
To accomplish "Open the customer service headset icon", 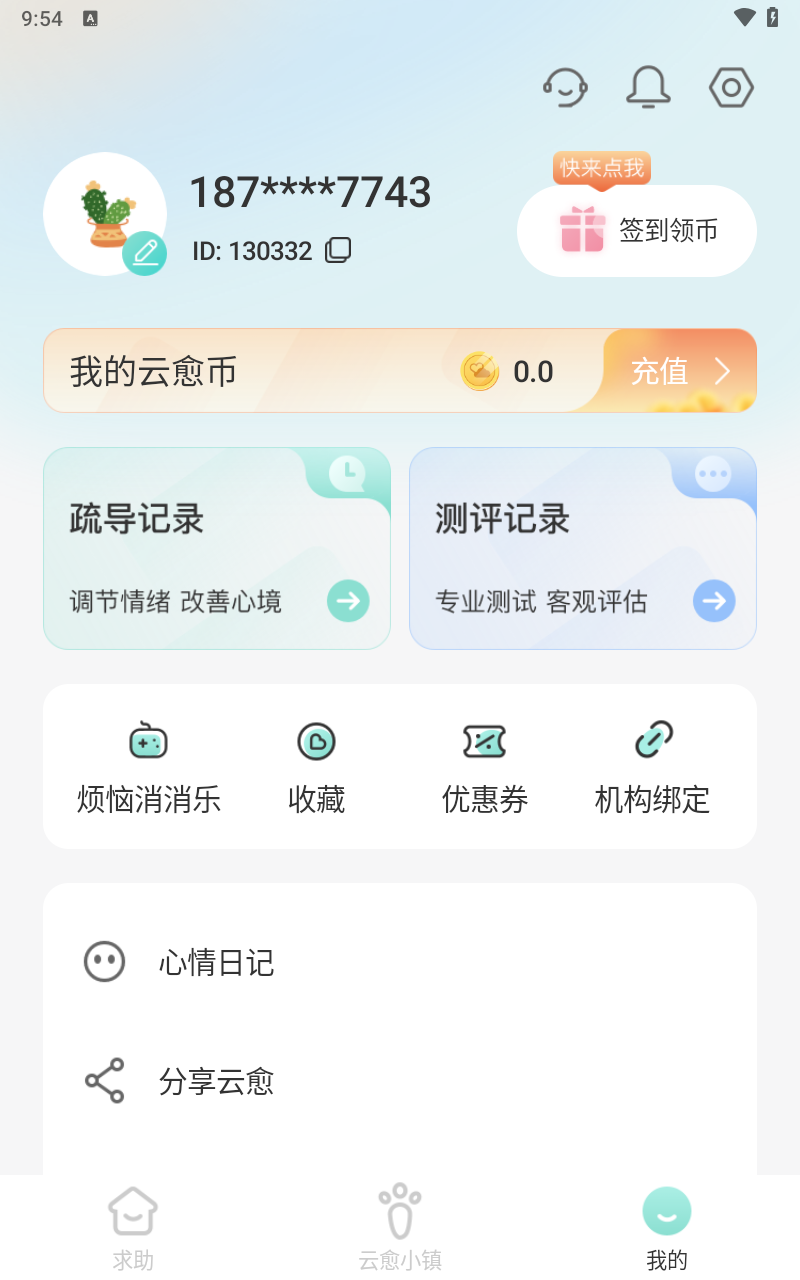I will click(566, 87).
